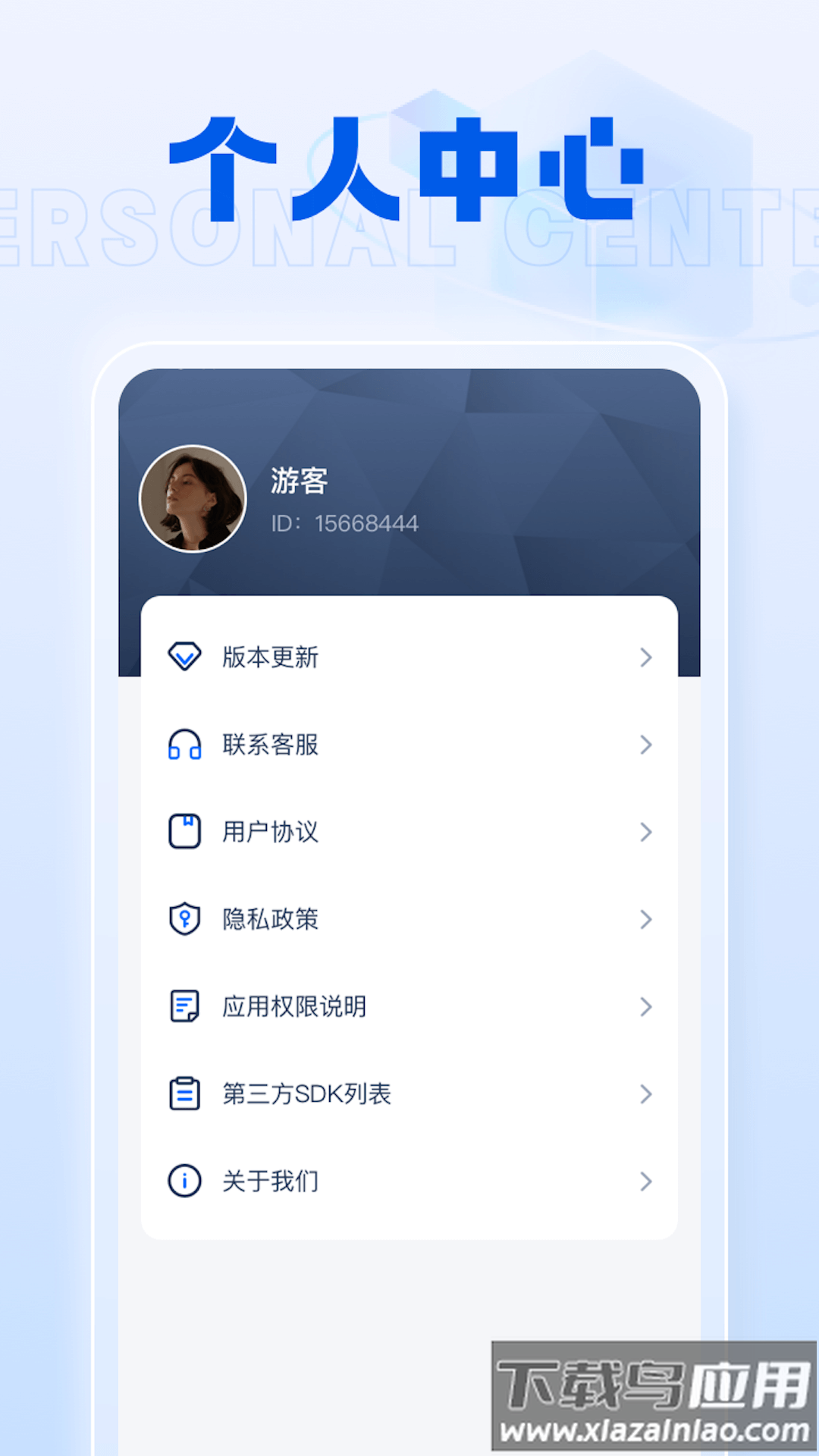Expand 关于我们 via its chevron
The image size is (819, 1456).
[645, 1181]
